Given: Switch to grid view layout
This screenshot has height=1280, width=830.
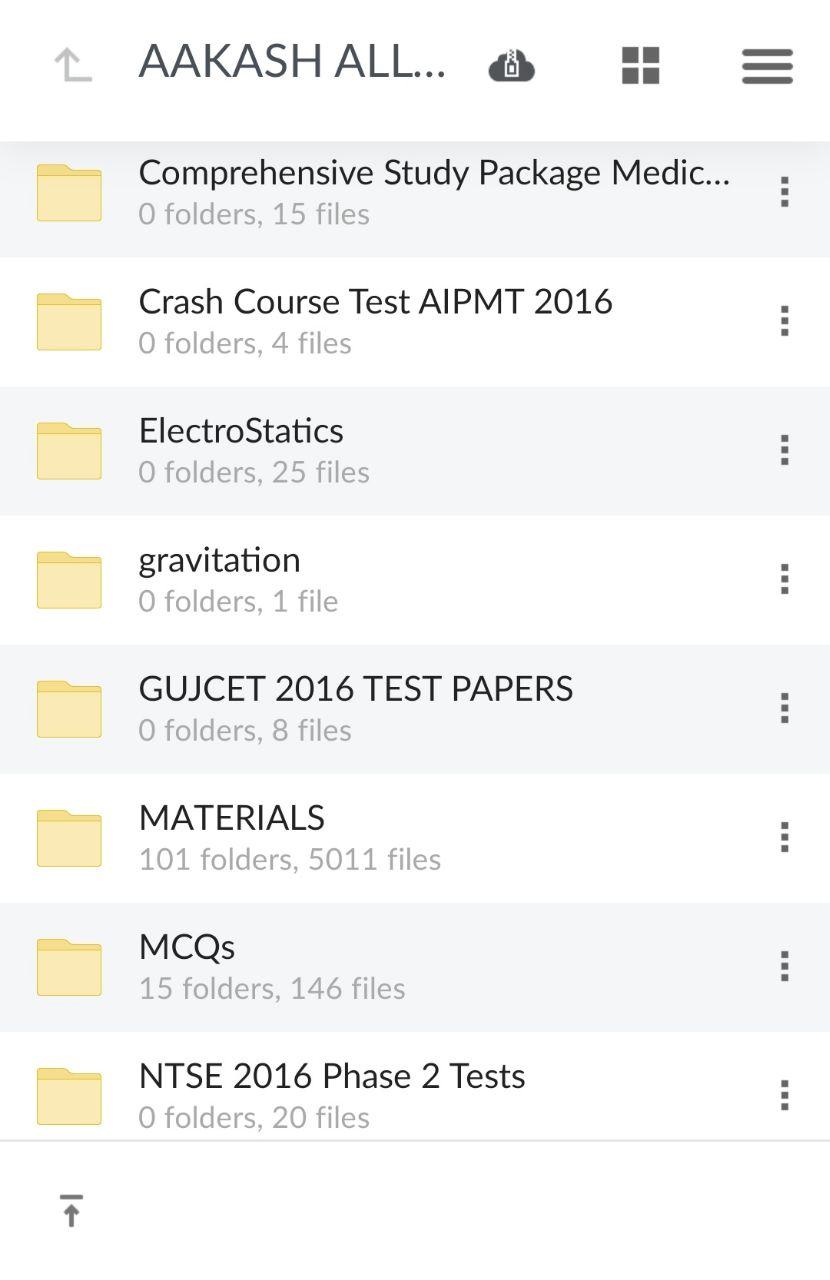Looking at the screenshot, I should (x=639, y=65).
